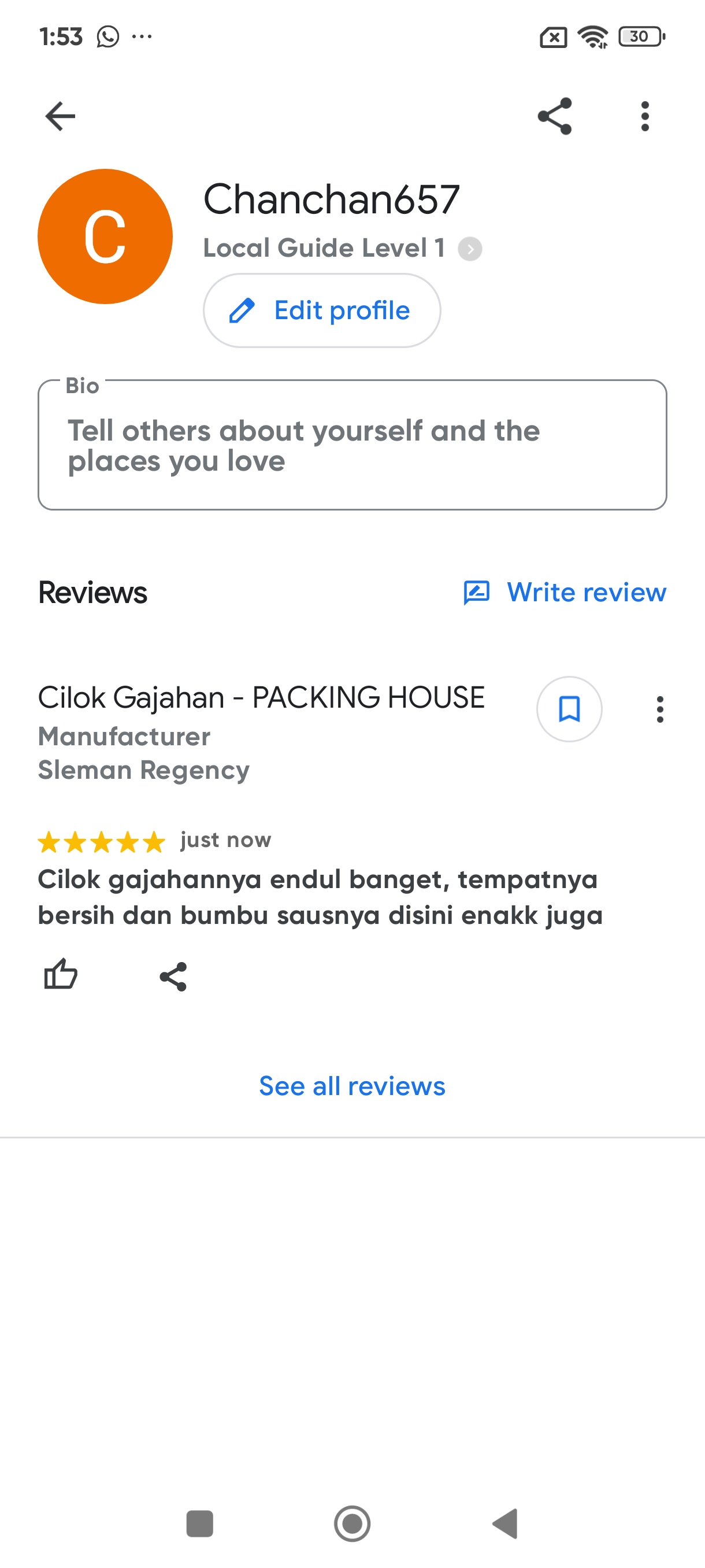Like the Cilok Gajahan review
705x1568 pixels.
click(61, 975)
